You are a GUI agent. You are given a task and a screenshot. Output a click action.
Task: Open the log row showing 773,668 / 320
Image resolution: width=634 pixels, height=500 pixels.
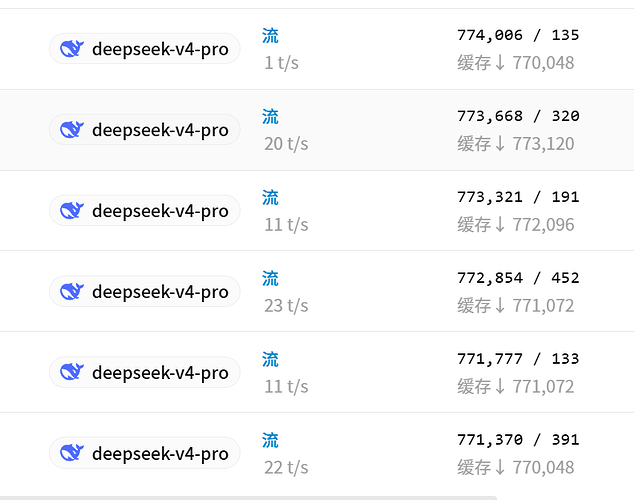tap(317, 130)
